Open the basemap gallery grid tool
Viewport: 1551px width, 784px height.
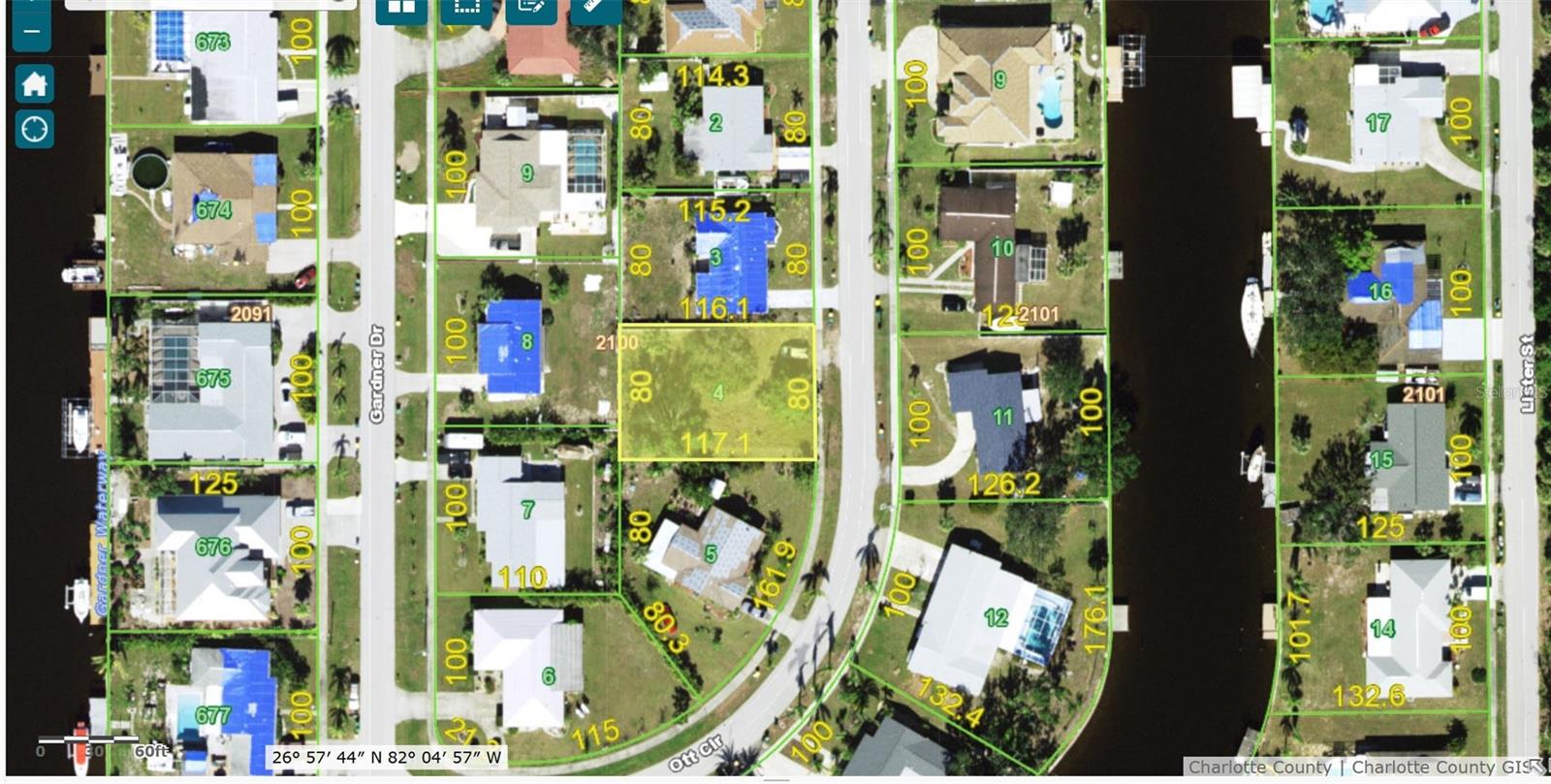pyautogui.click(x=401, y=9)
